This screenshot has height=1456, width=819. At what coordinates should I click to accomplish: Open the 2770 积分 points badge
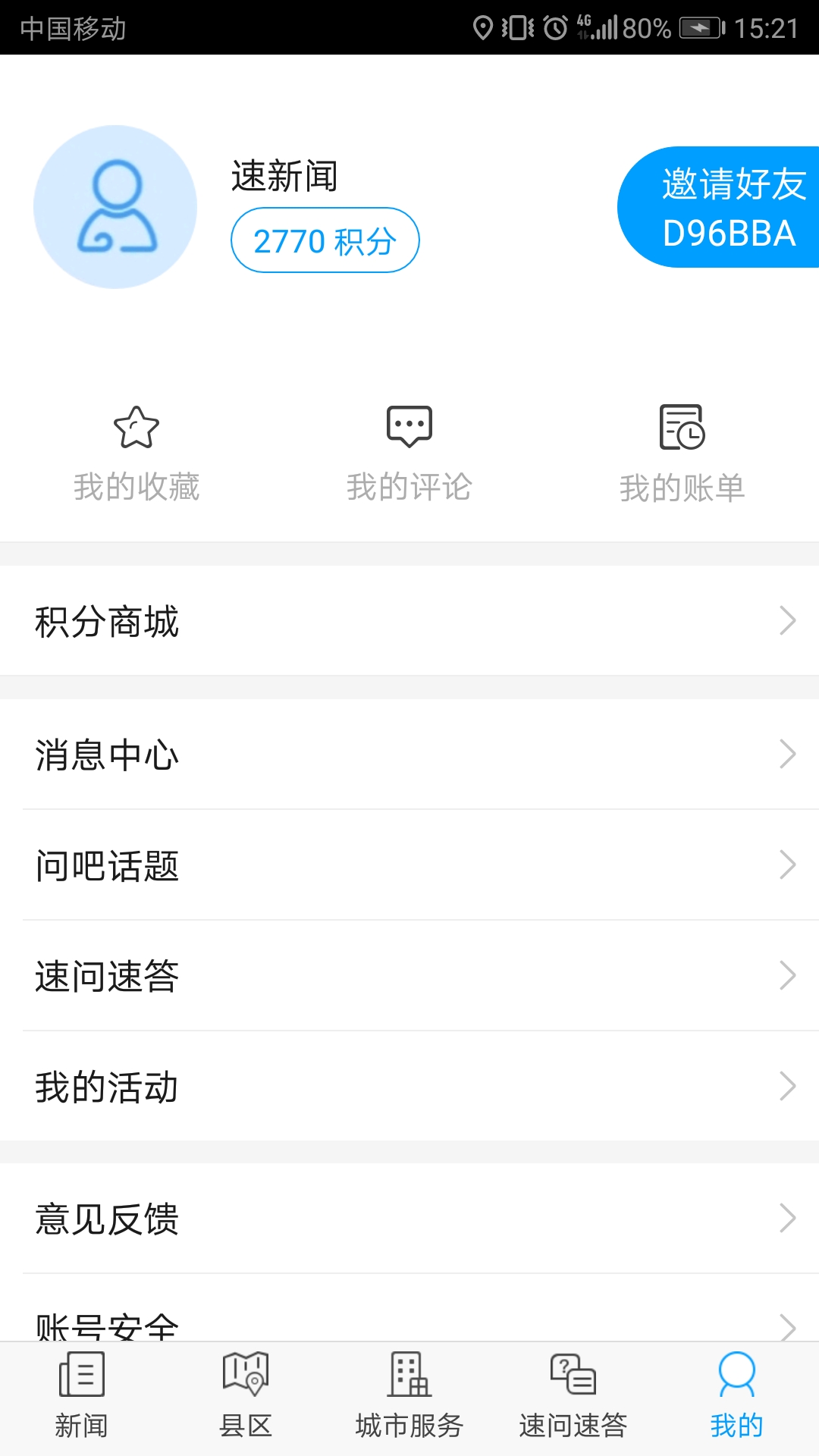(325, 240)
